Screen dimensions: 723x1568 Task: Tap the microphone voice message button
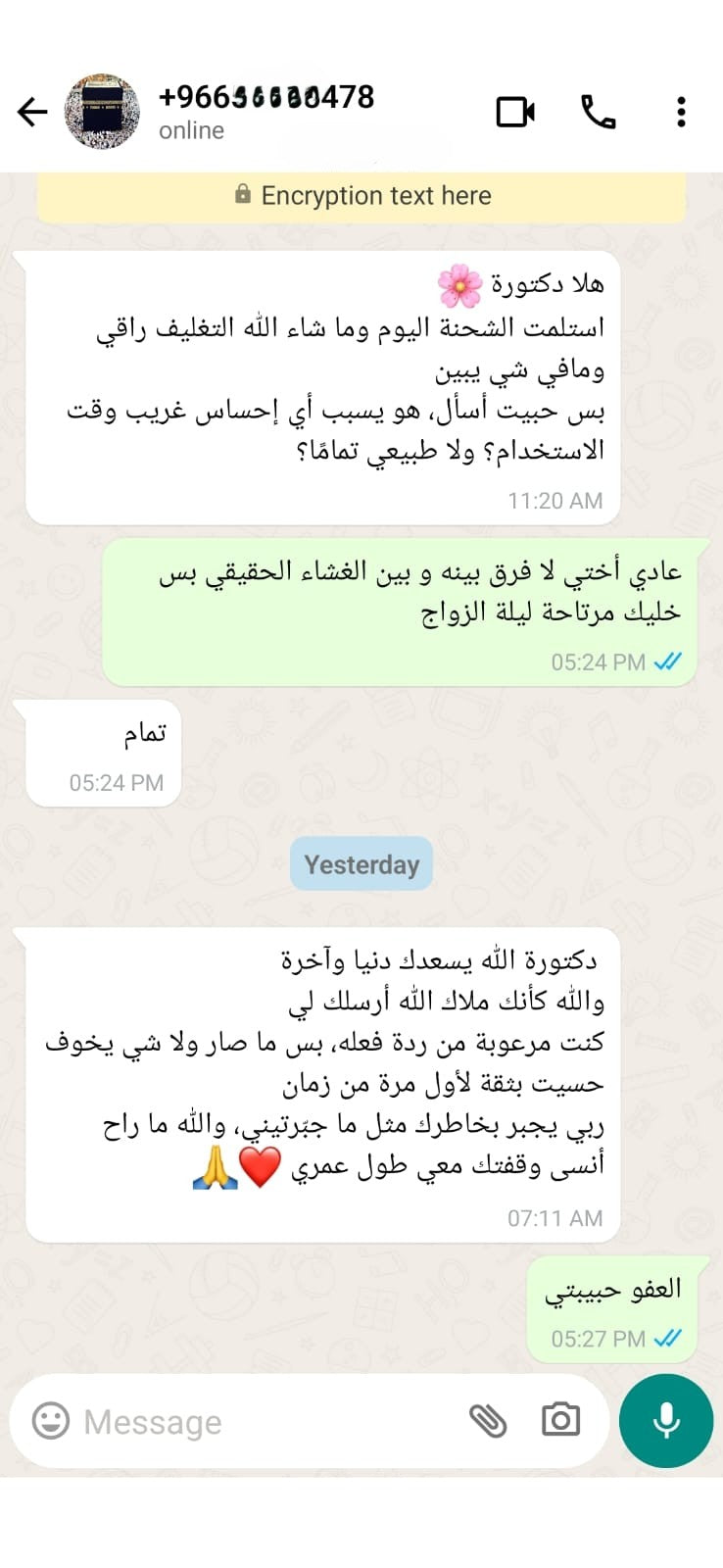point(666,1420)
